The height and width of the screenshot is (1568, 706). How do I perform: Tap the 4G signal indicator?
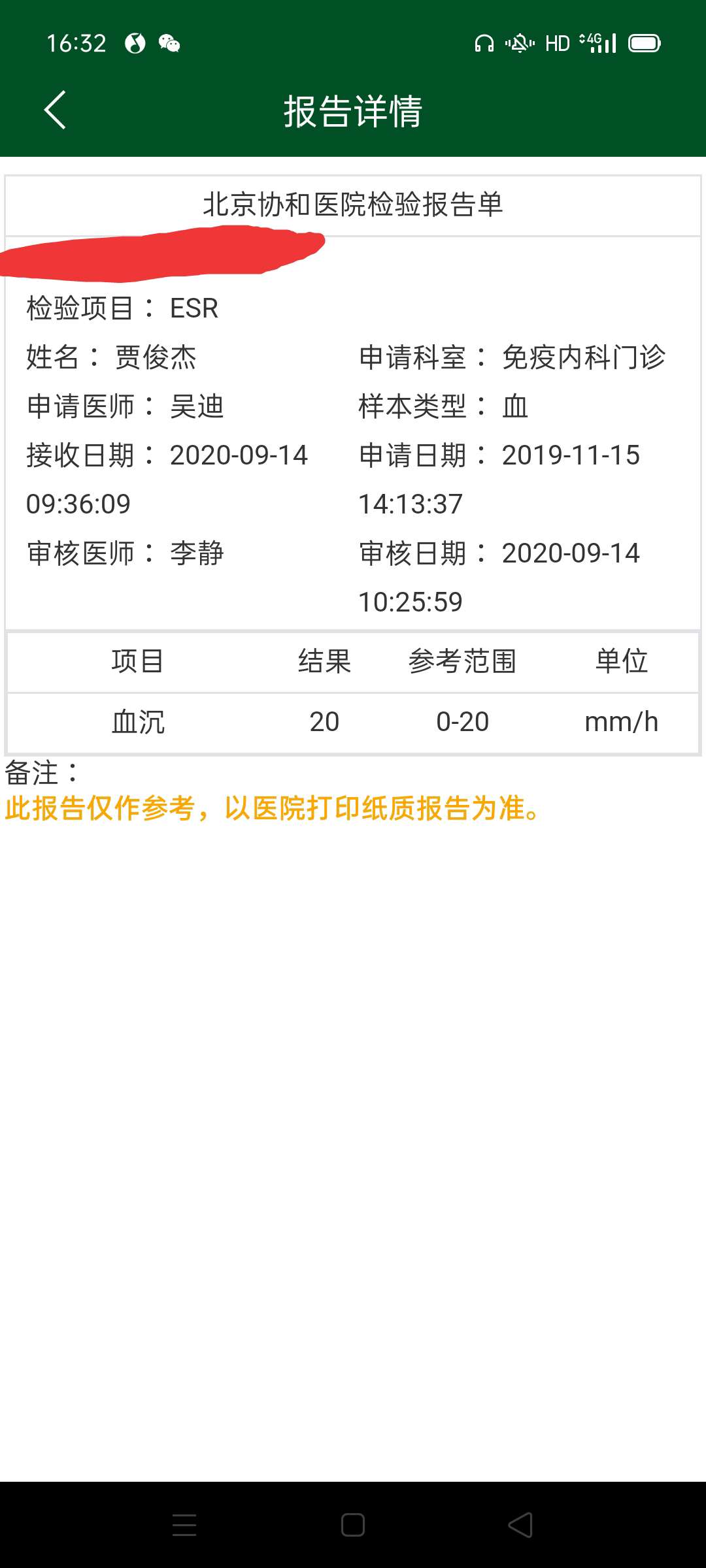pos(597,43)
